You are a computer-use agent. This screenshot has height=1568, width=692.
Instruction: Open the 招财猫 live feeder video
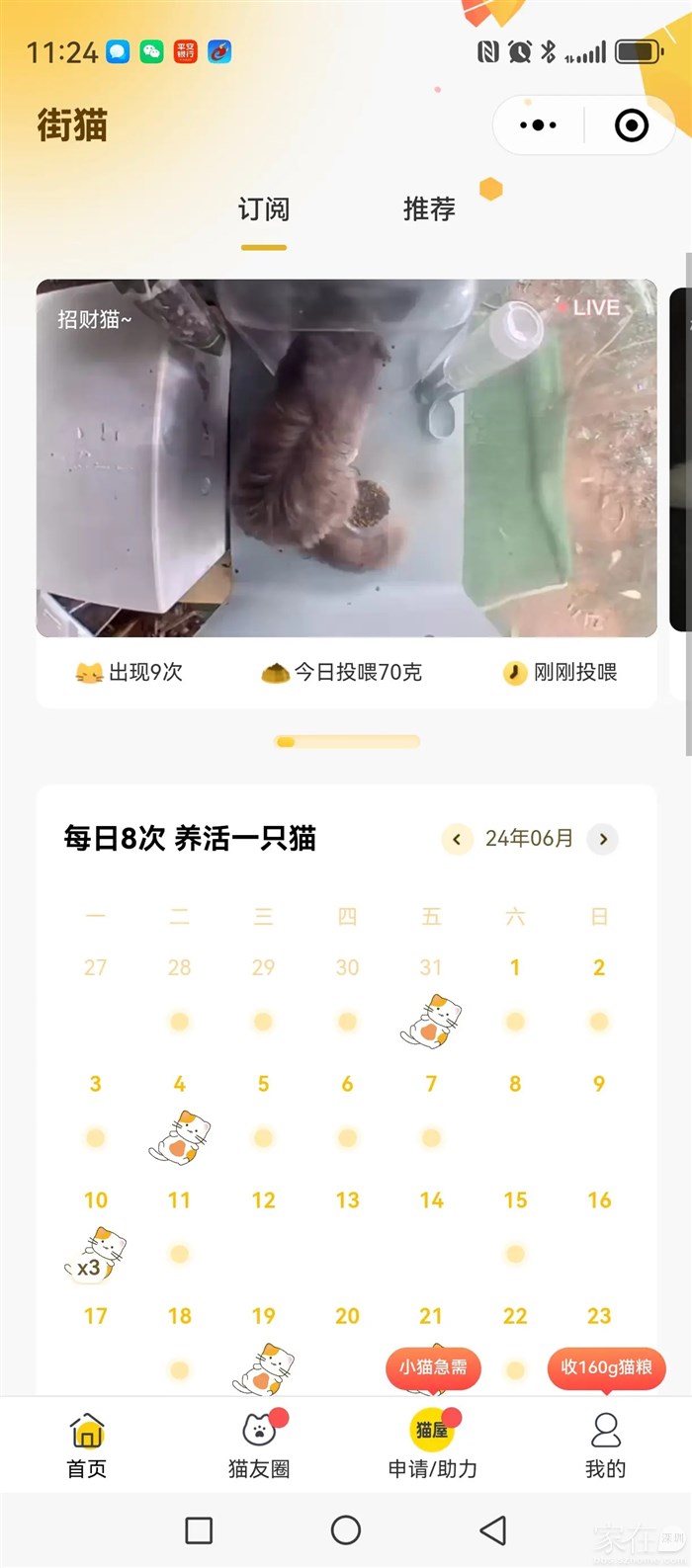(346, 457)
